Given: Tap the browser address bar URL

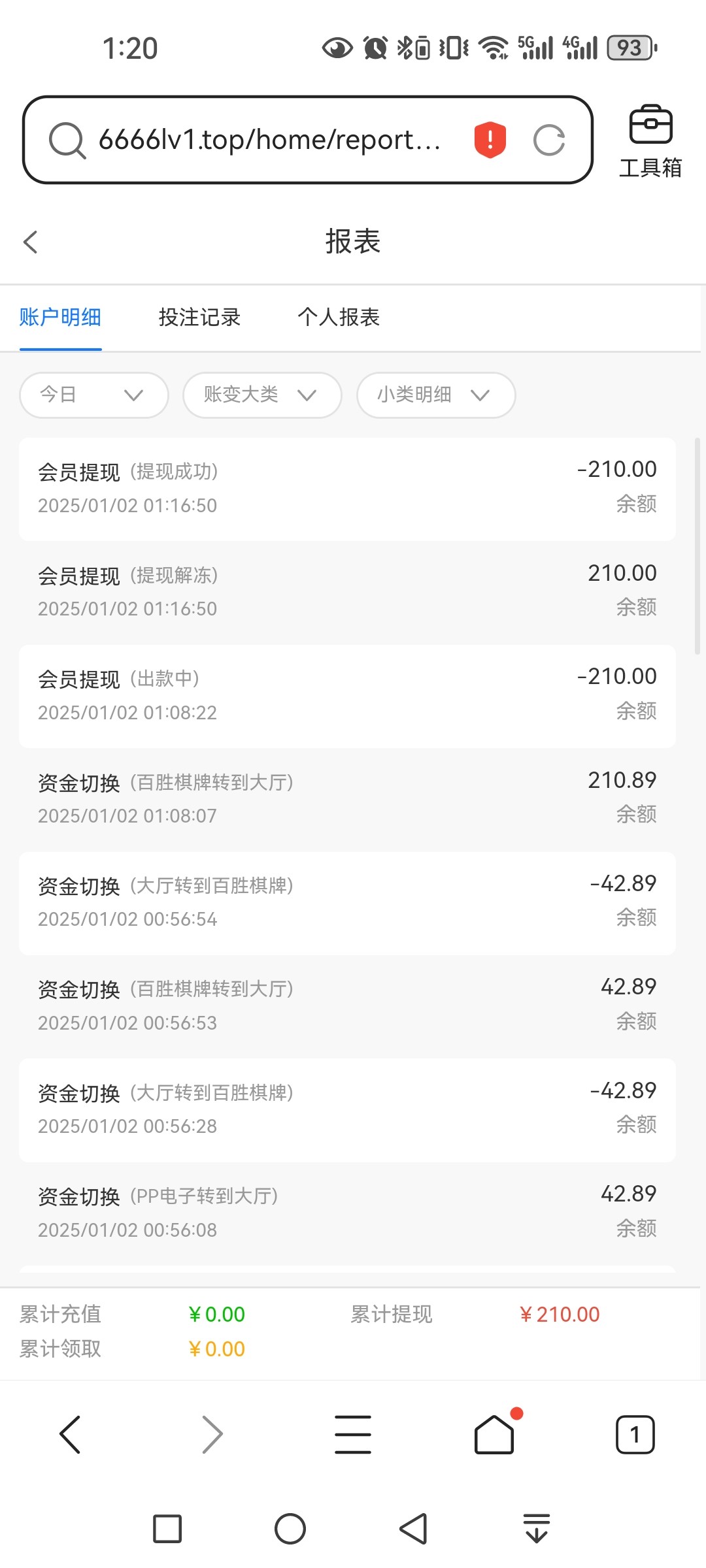Looking at the screenshot, I should (x=269, y=140).
